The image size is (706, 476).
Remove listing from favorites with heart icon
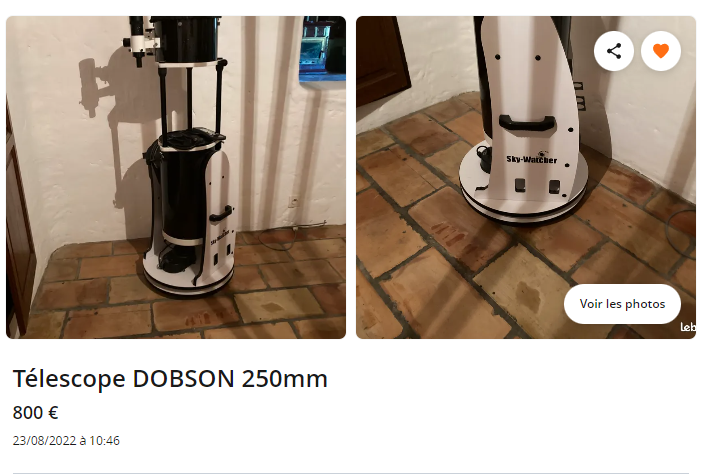[661, 51]
